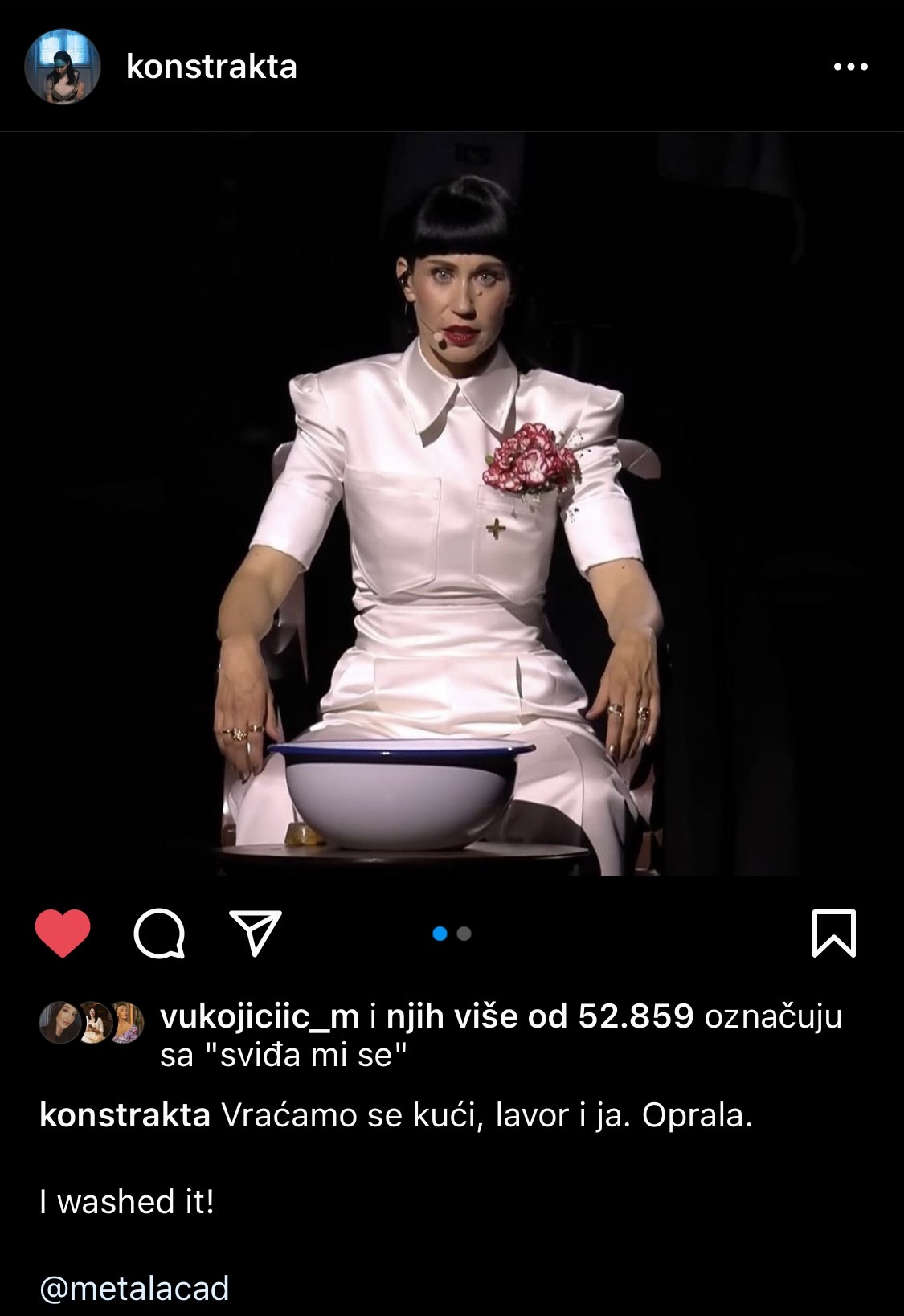Screen dimensions: 904x1316
Task: Tap konstrakta's name in the caption
Action: click(x=125, y=1116)
